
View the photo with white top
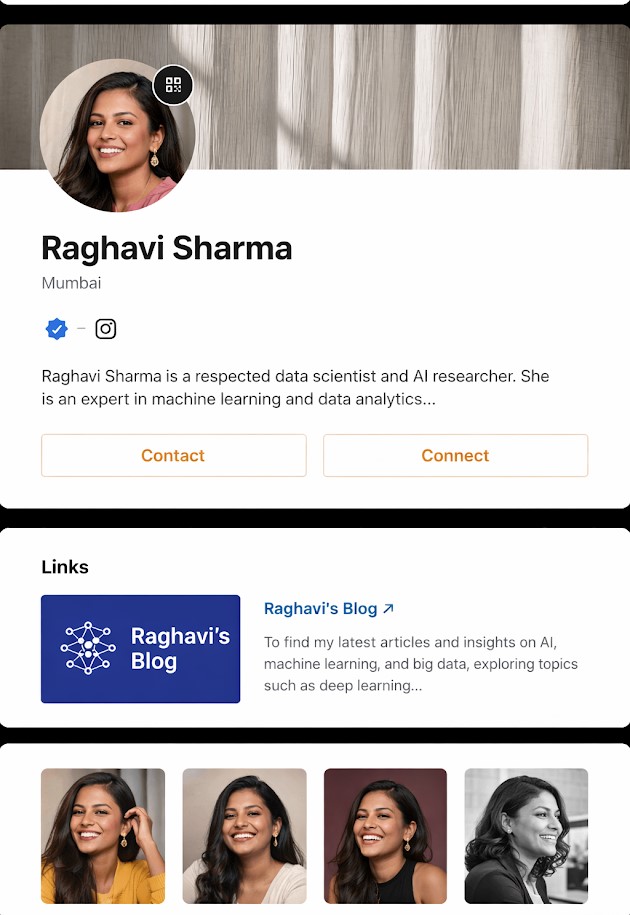click(x=244, y=835)
